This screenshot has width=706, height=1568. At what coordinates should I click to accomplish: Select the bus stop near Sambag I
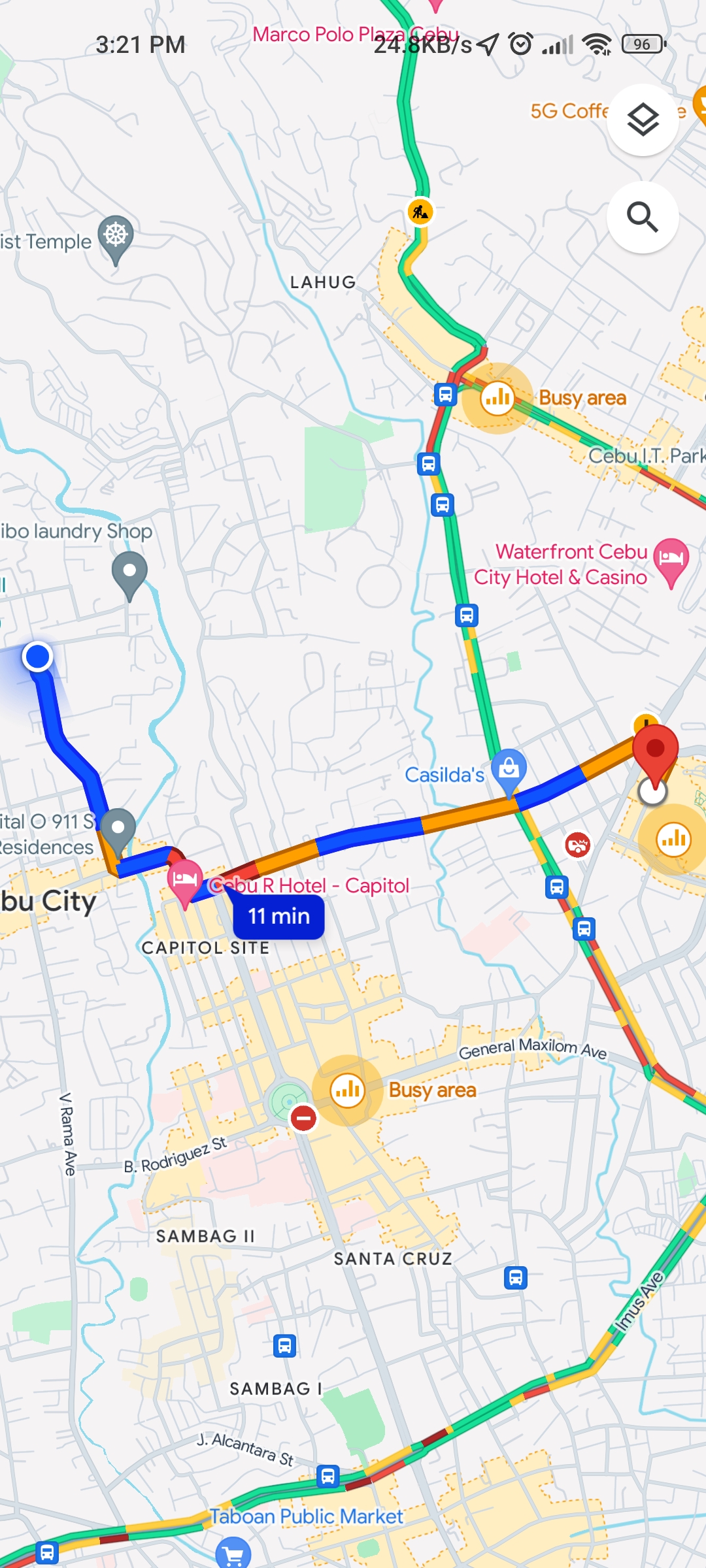click(284, 1345)
